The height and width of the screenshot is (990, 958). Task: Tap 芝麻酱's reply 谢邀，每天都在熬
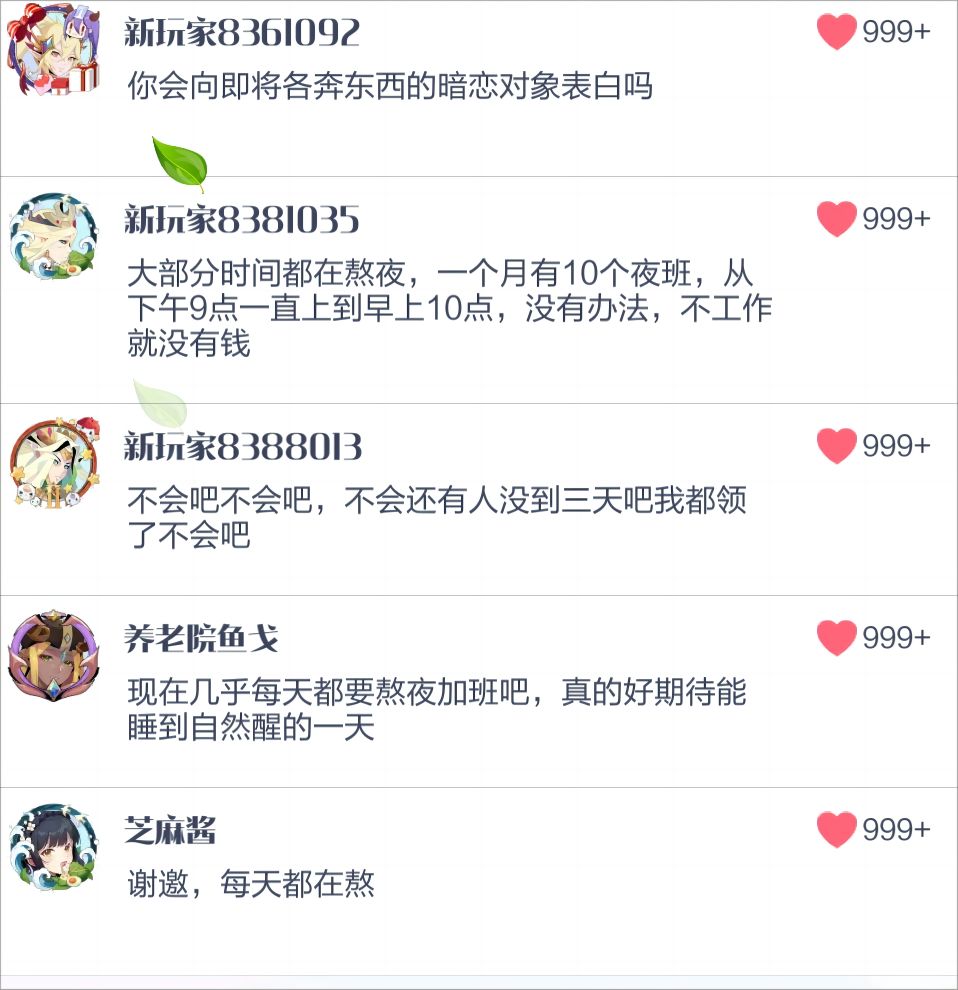coord(250,886)
